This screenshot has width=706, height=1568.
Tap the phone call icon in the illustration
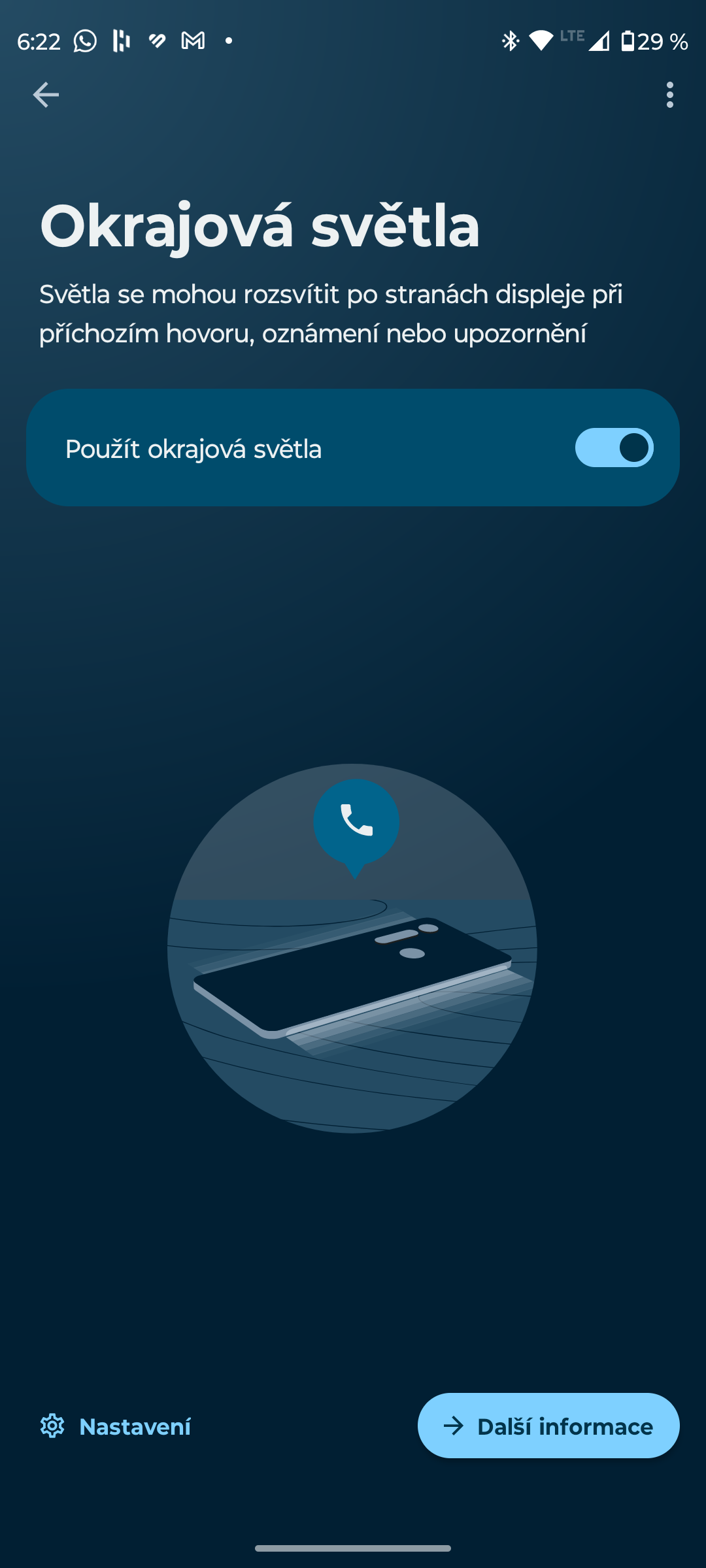pyautogui.click(x=355, y=820)
